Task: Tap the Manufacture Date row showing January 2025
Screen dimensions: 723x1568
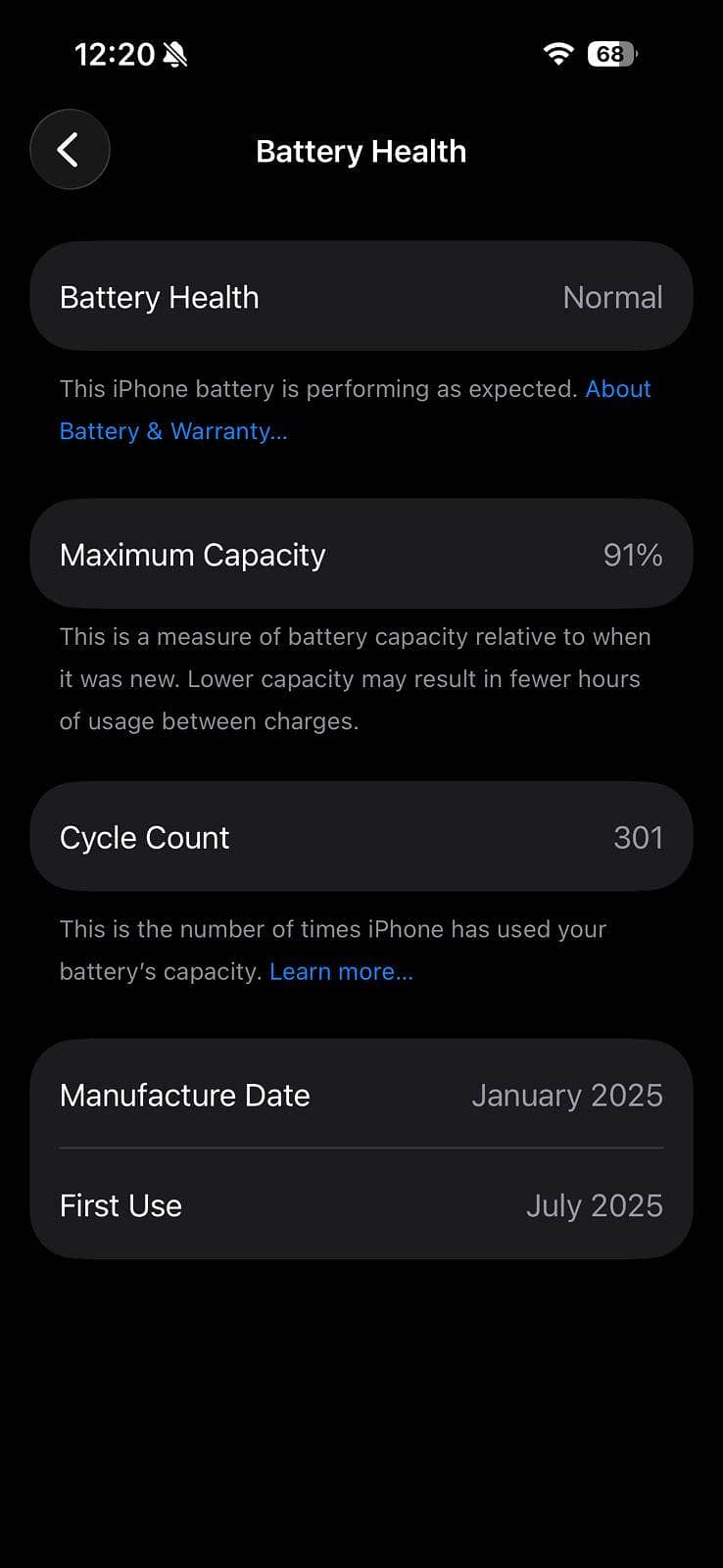Action: pos(361,1095)
